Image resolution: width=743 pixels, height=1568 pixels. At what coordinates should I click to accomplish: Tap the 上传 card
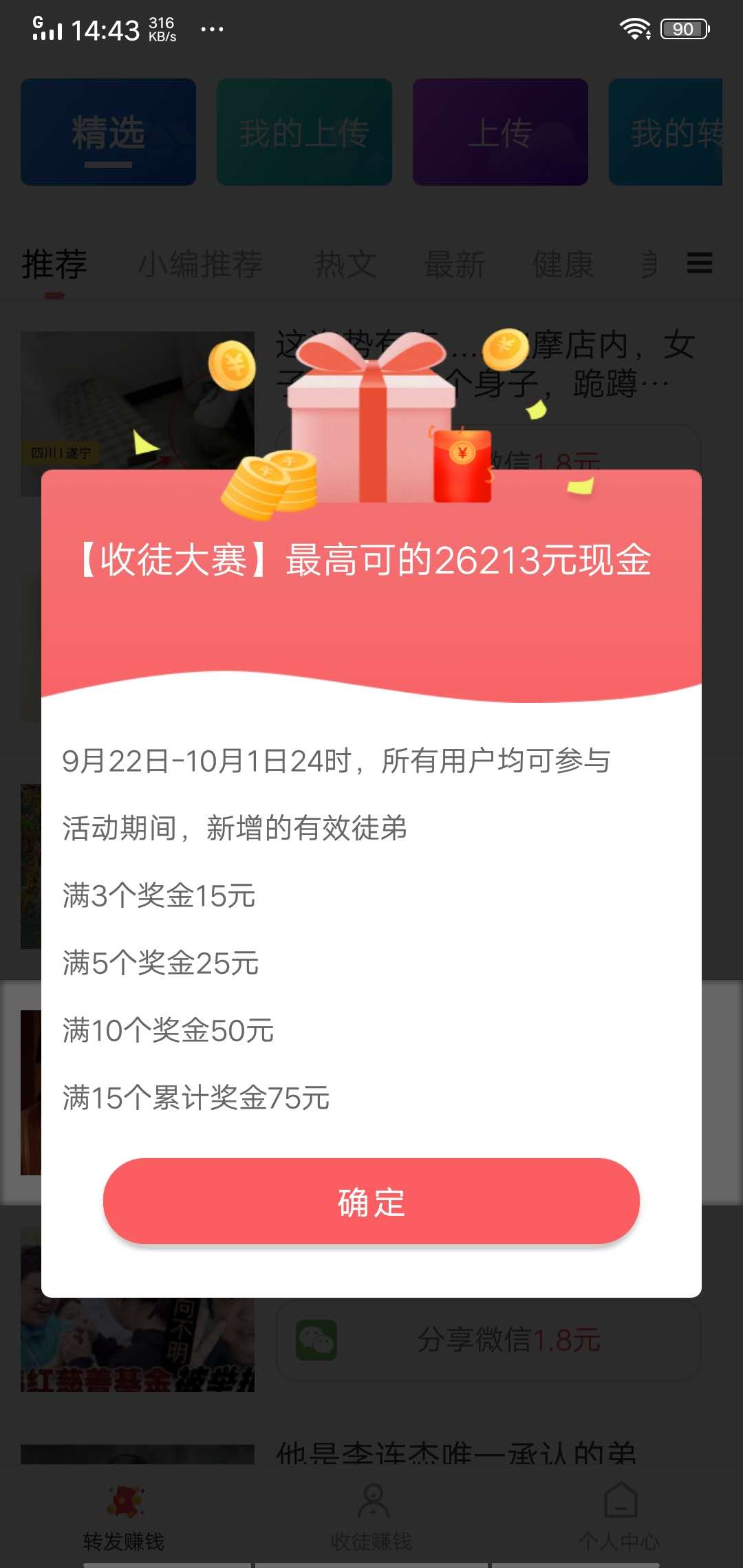(x=499, y=133)
